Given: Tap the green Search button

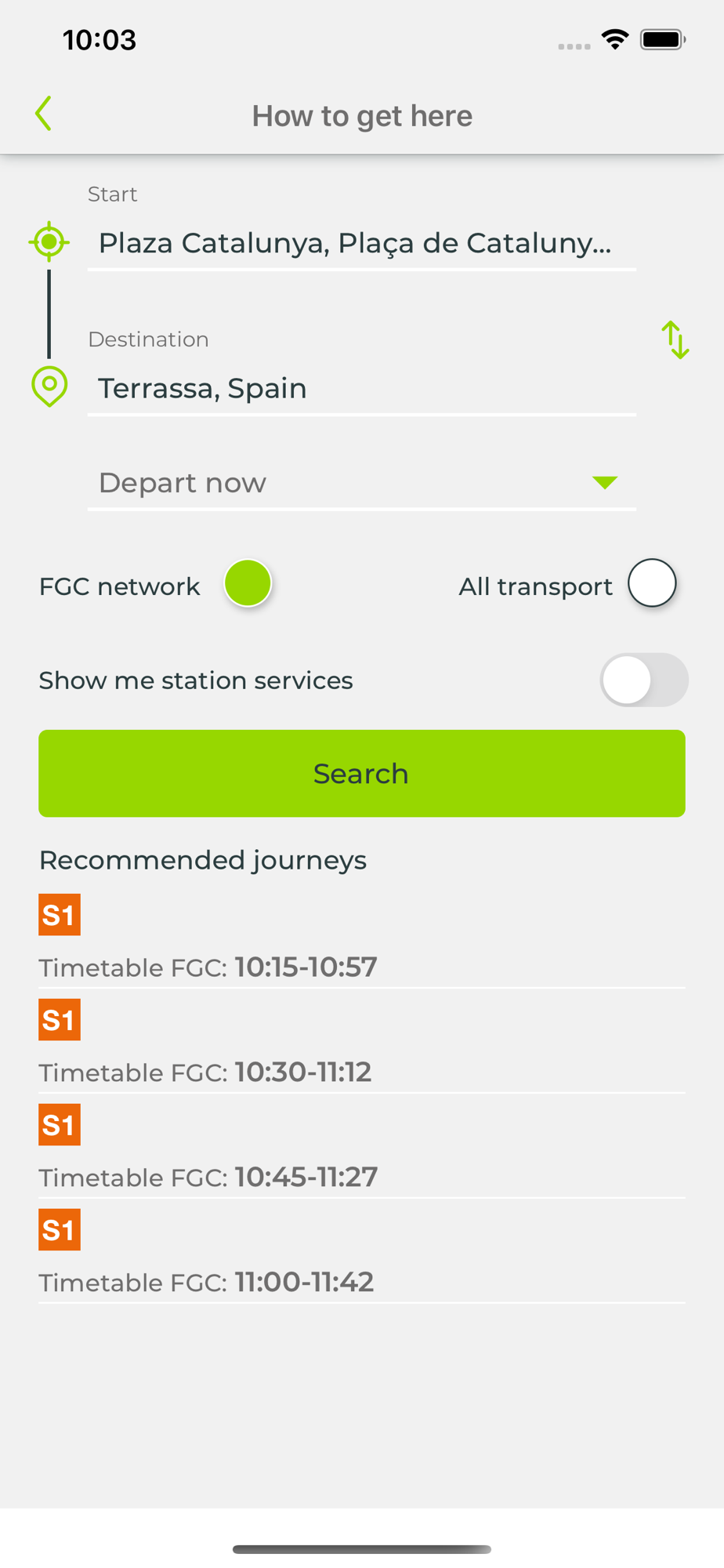Looking at the screenshot, I should [362, 773].
